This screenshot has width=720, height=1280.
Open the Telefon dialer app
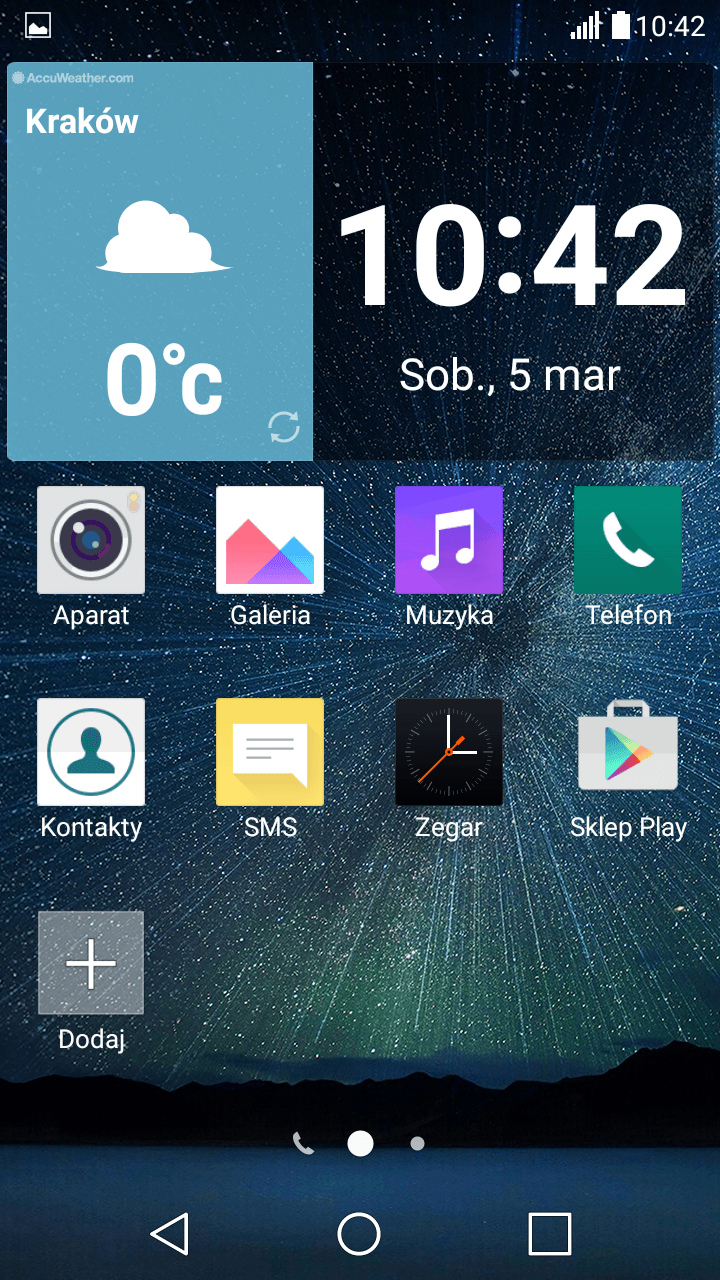tap(628, 540)
